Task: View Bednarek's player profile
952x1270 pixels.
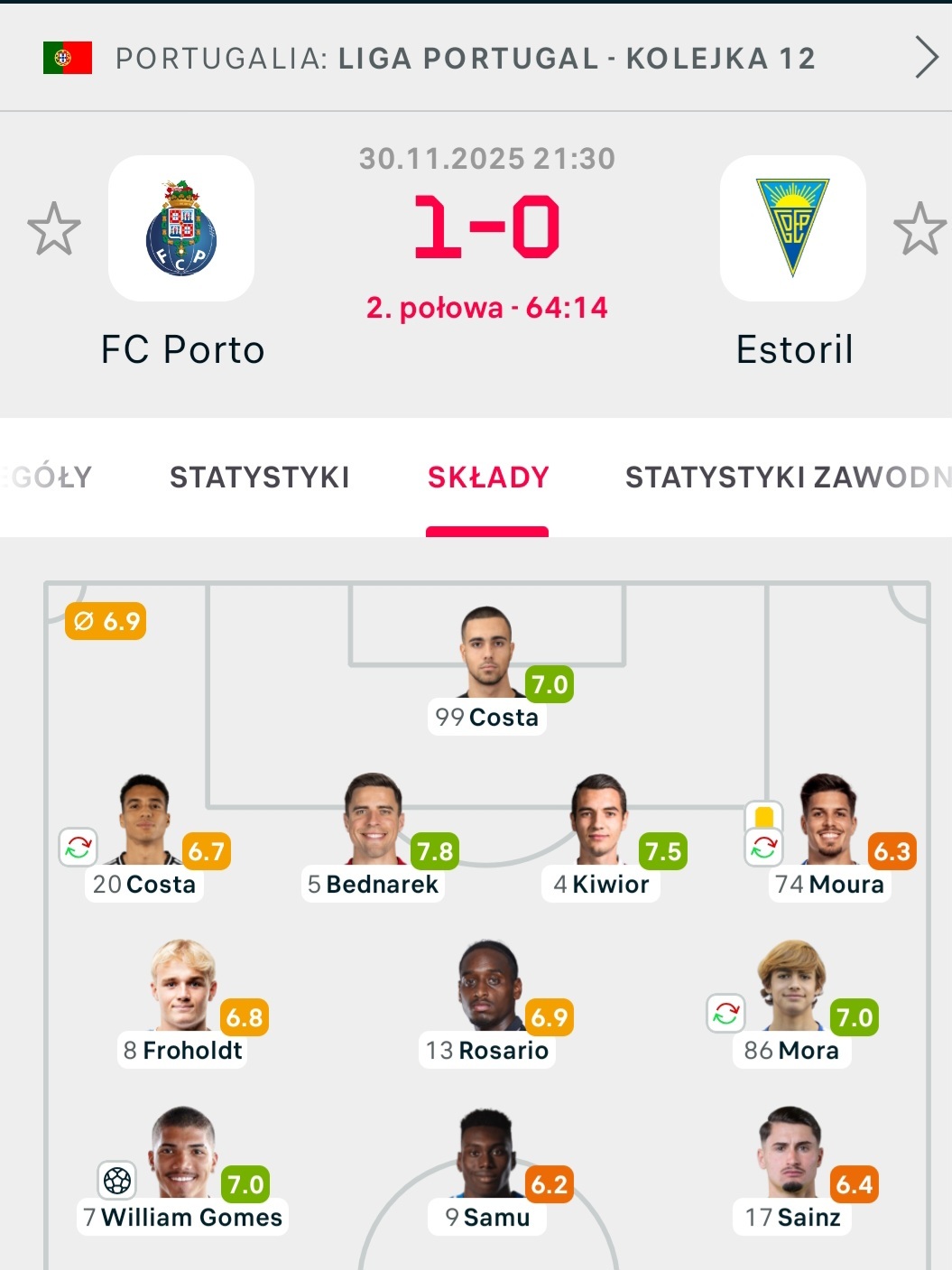Action: pyautogui.click(x=373, y=837)
